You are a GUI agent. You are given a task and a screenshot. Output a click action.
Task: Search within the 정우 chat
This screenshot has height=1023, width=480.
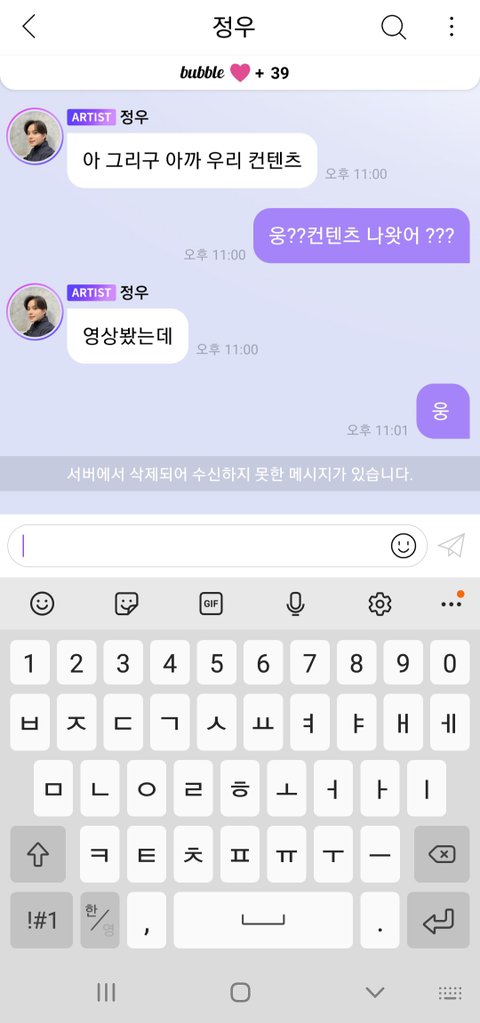point(393,27)
